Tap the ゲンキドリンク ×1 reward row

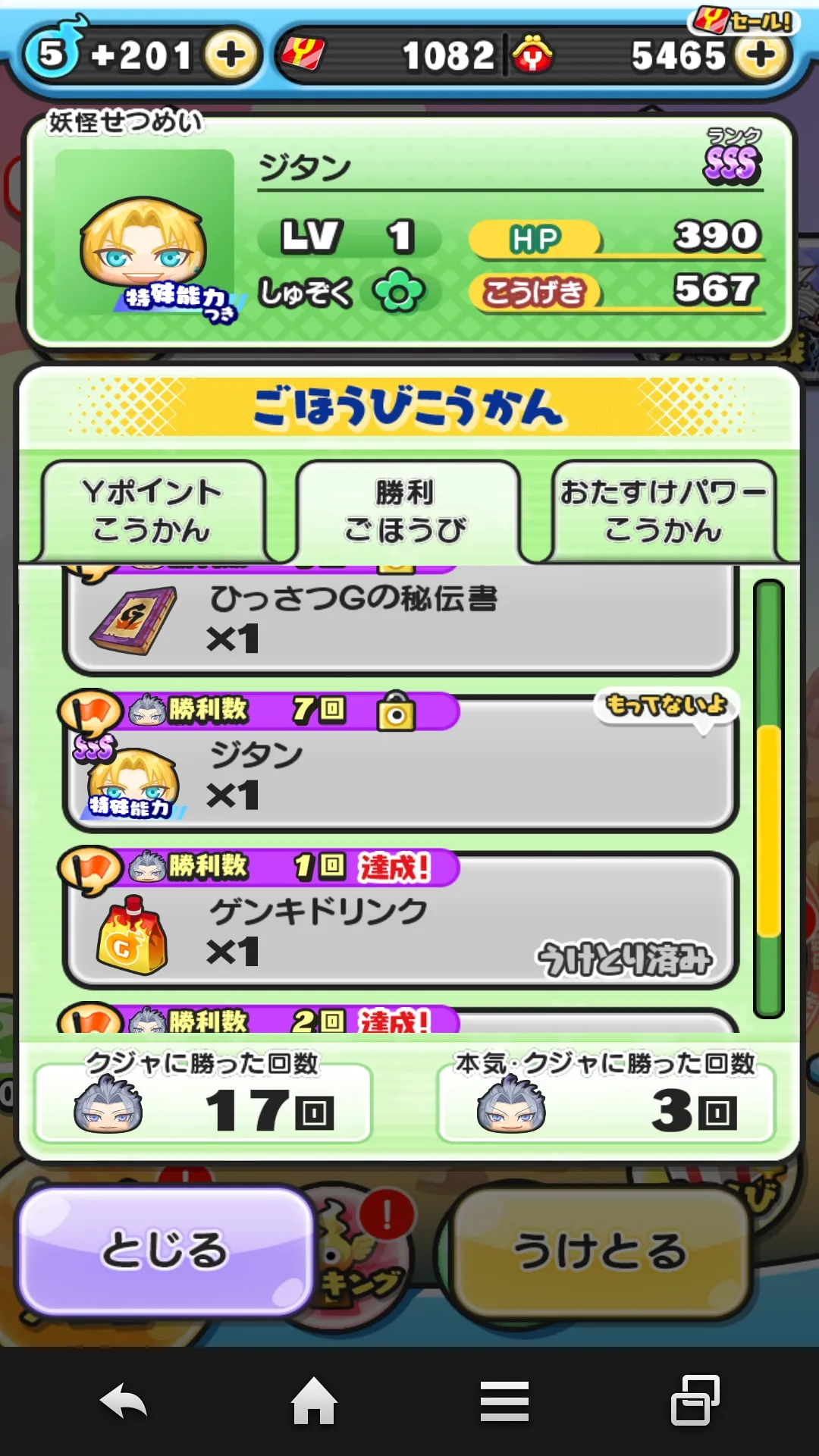click(x=400, y=918)
